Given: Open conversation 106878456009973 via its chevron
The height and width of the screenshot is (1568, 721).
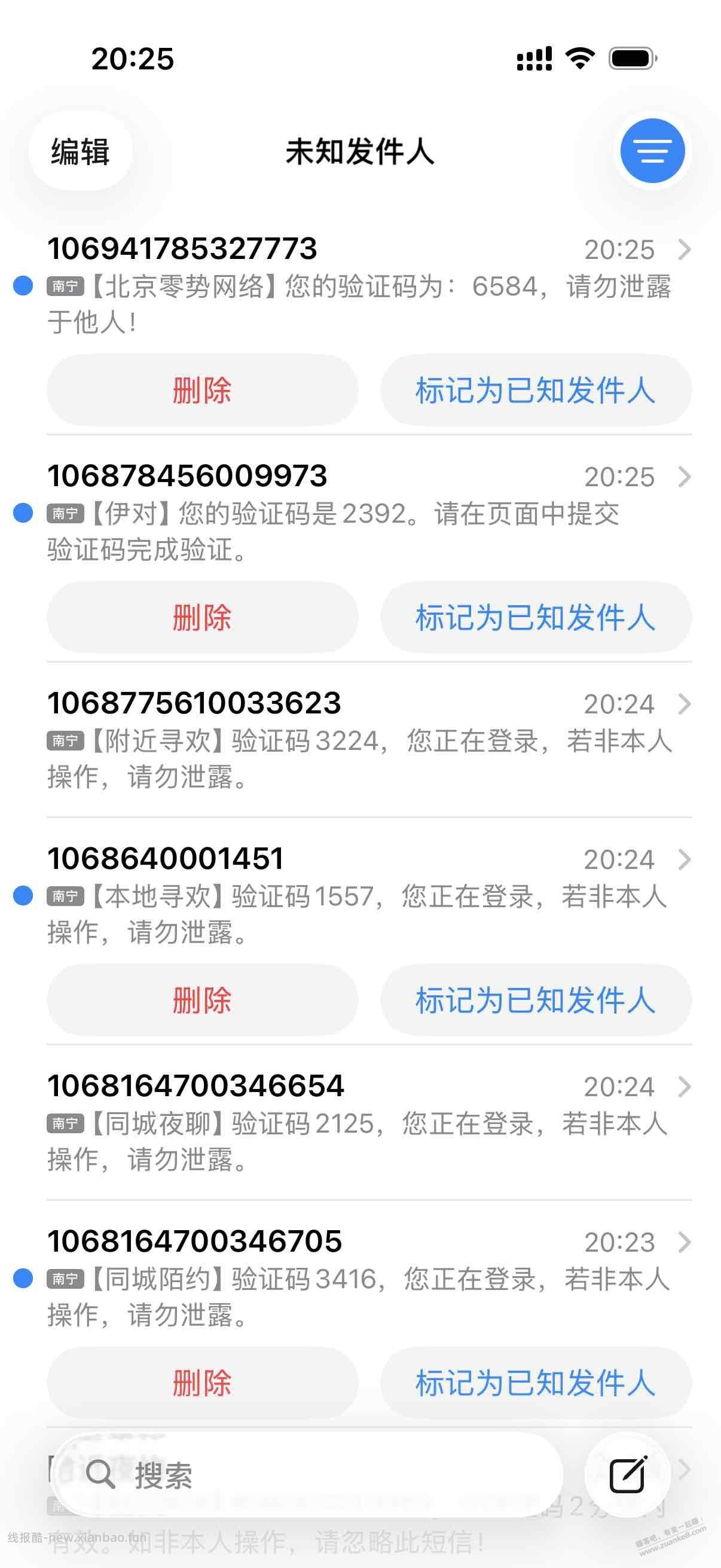Looking at the screenshot, I should point(686,478).
